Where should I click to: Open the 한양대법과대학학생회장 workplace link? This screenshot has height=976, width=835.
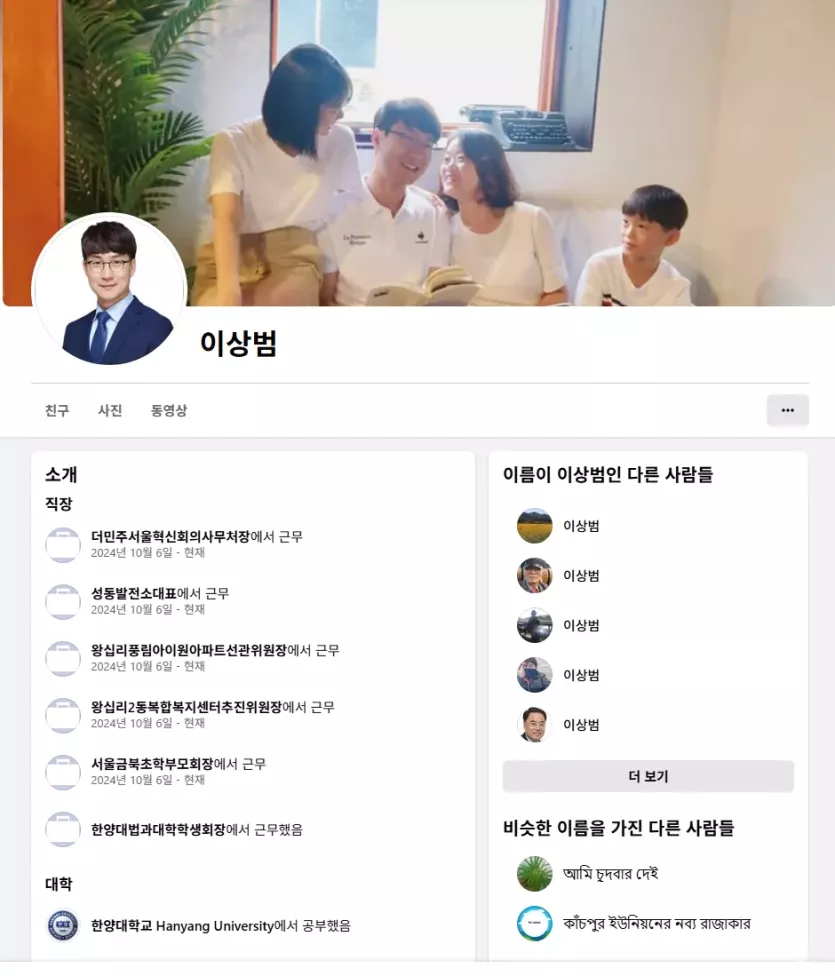157,830
